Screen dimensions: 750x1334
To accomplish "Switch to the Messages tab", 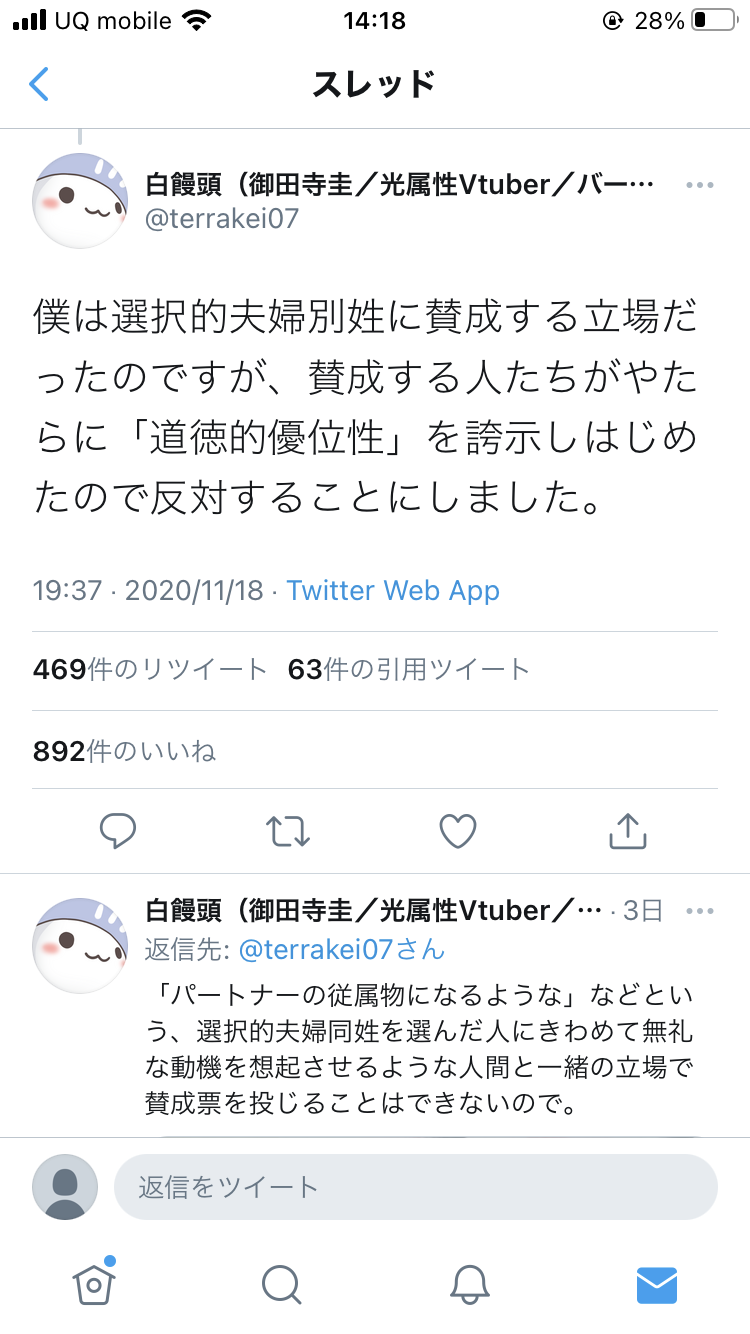I will point(657,1285).
